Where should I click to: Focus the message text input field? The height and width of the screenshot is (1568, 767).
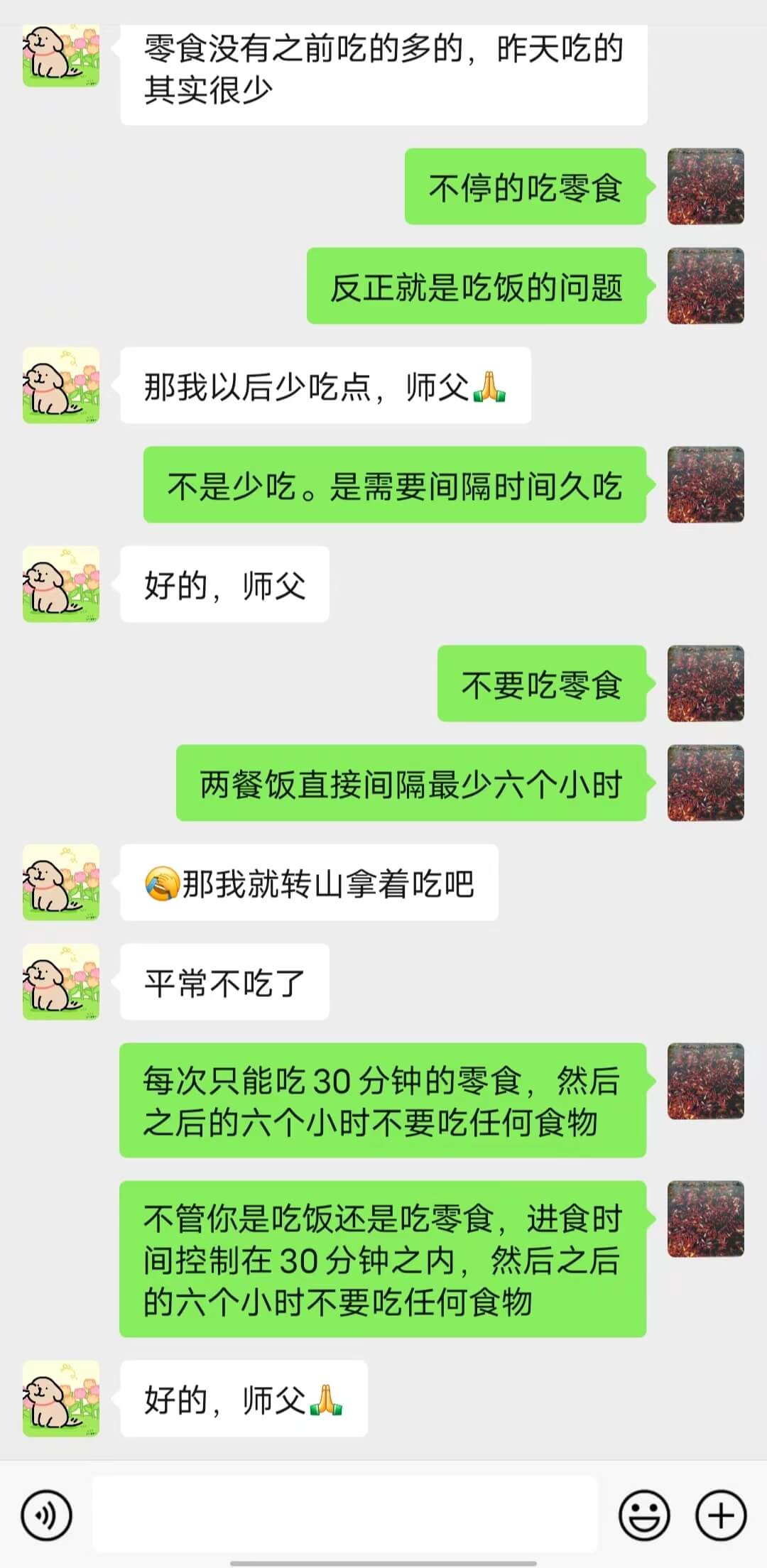tap(345, 1515)
